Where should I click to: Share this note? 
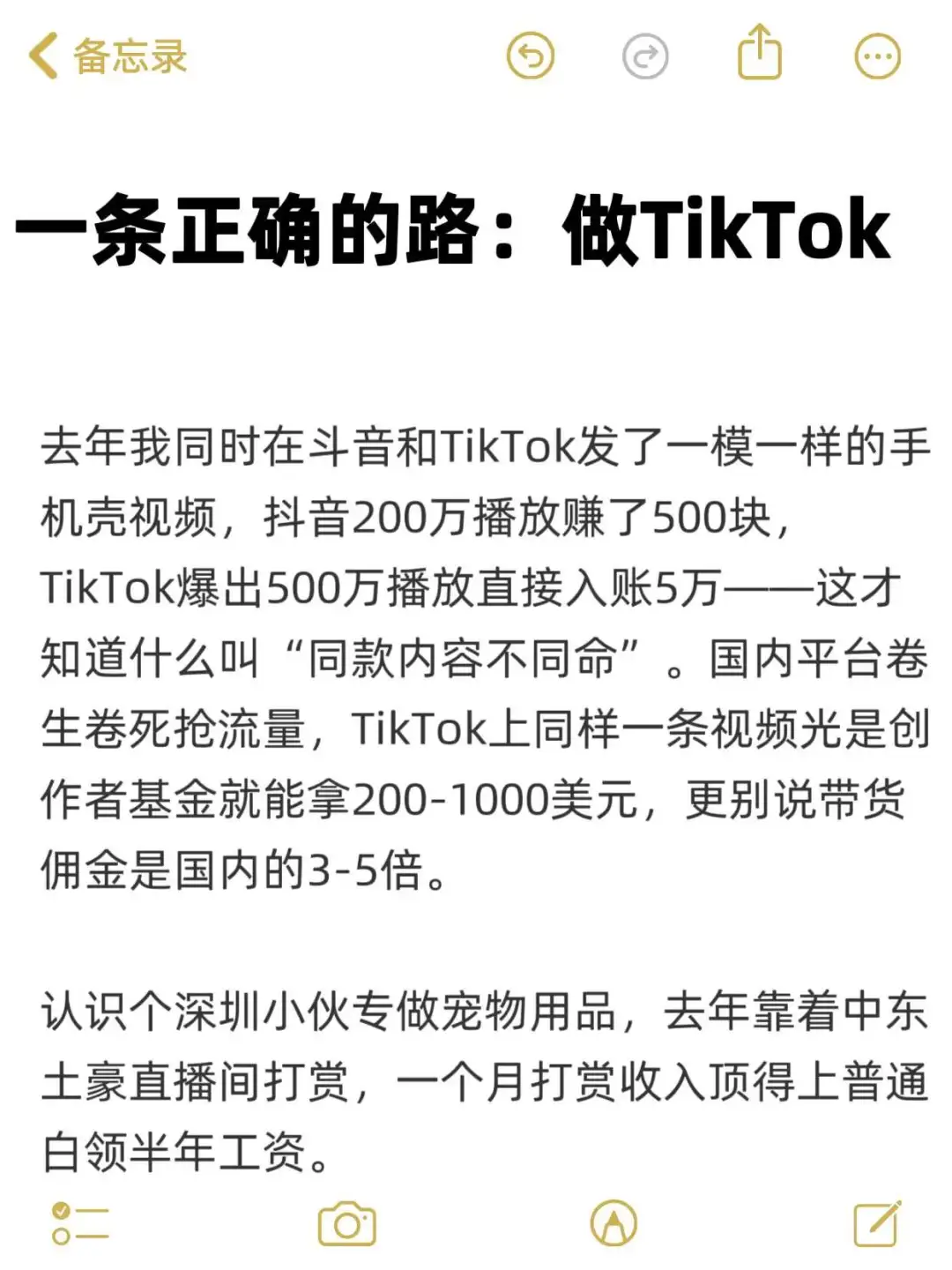click(759, 53)
